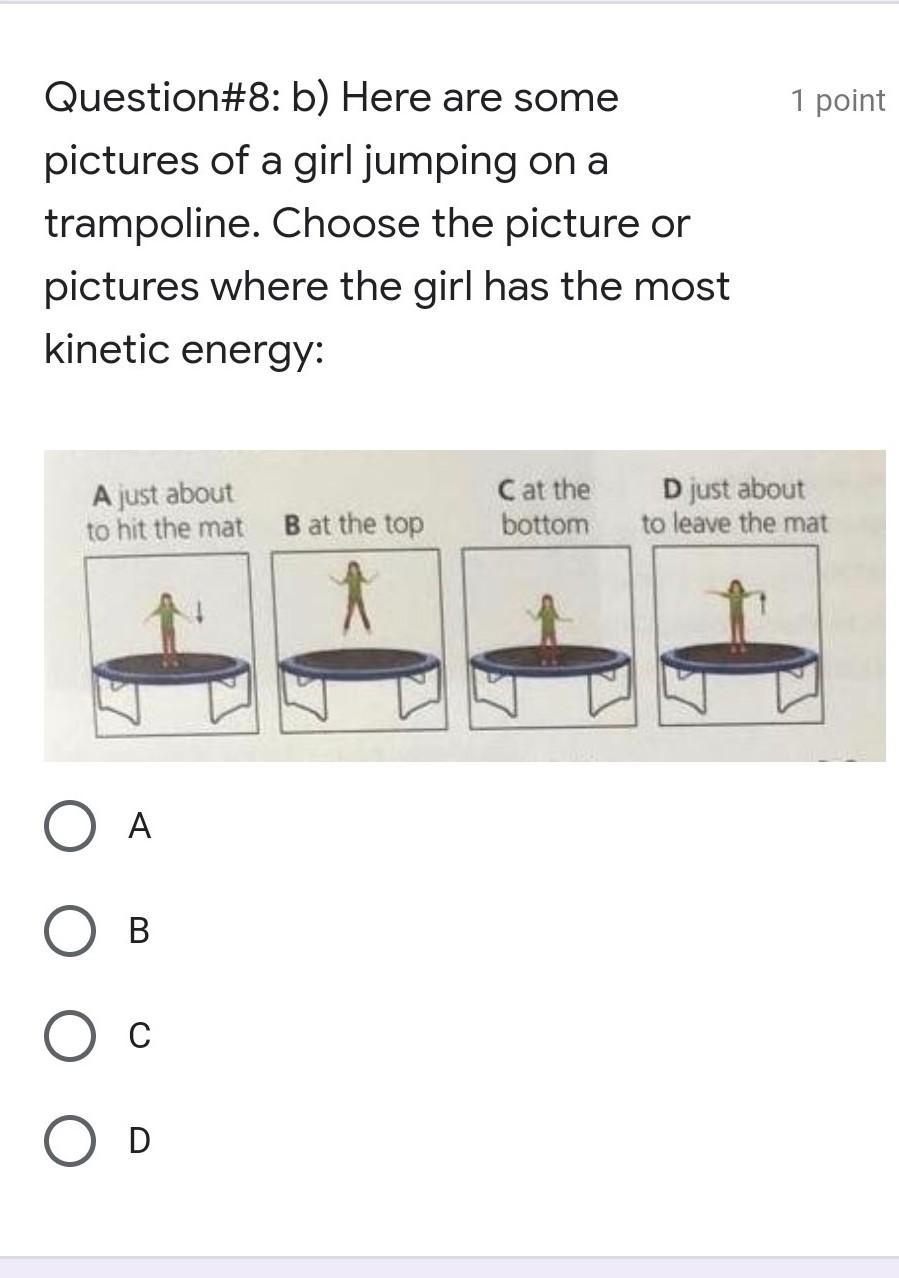Image resolution: width=899 pixels, height=1278 pixels.
Task: Choose radio button B
Action: coord(70,931)
